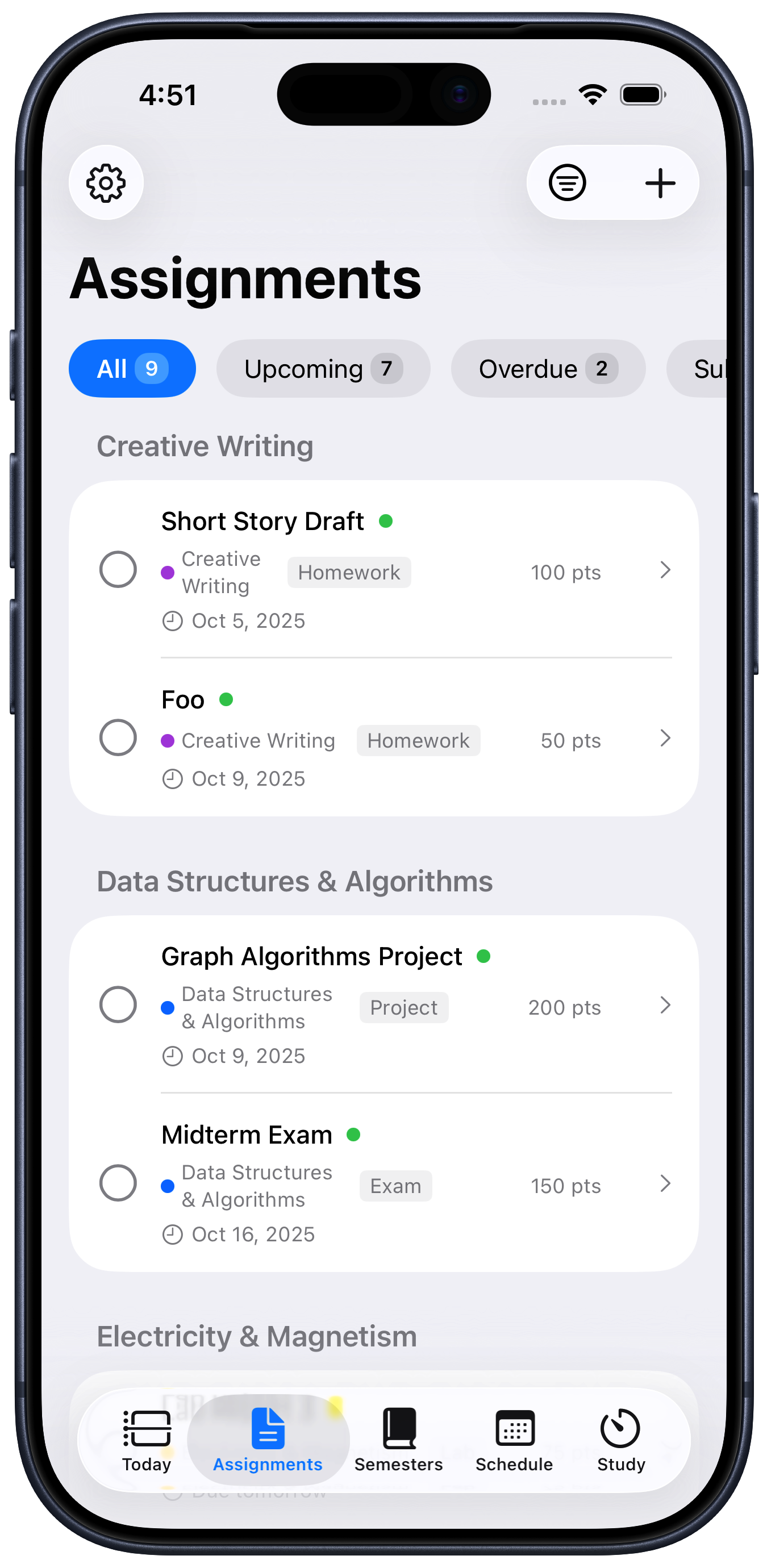Filter by Upcoming assignments
This screenshot has width=767, height=1568.
click(323, 368)
